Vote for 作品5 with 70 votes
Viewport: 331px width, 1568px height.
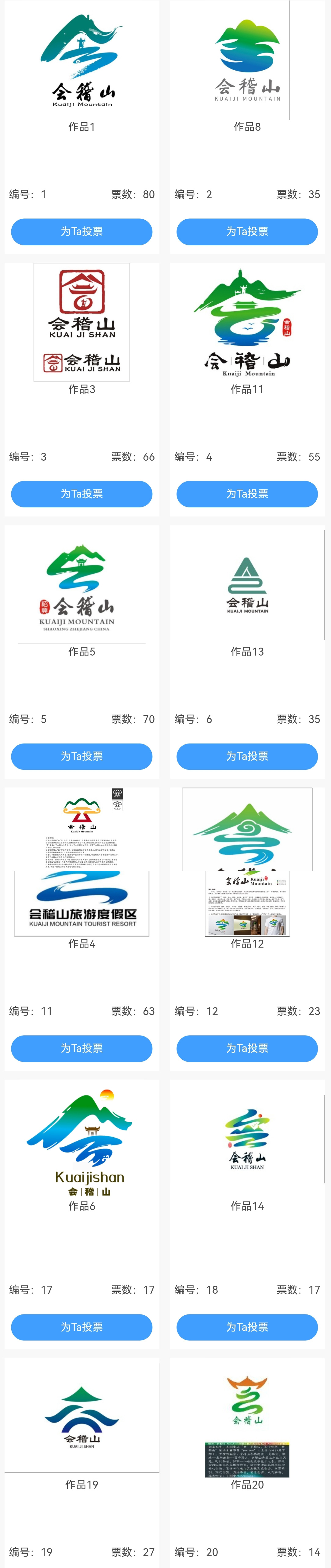click(x=82, y=756)
